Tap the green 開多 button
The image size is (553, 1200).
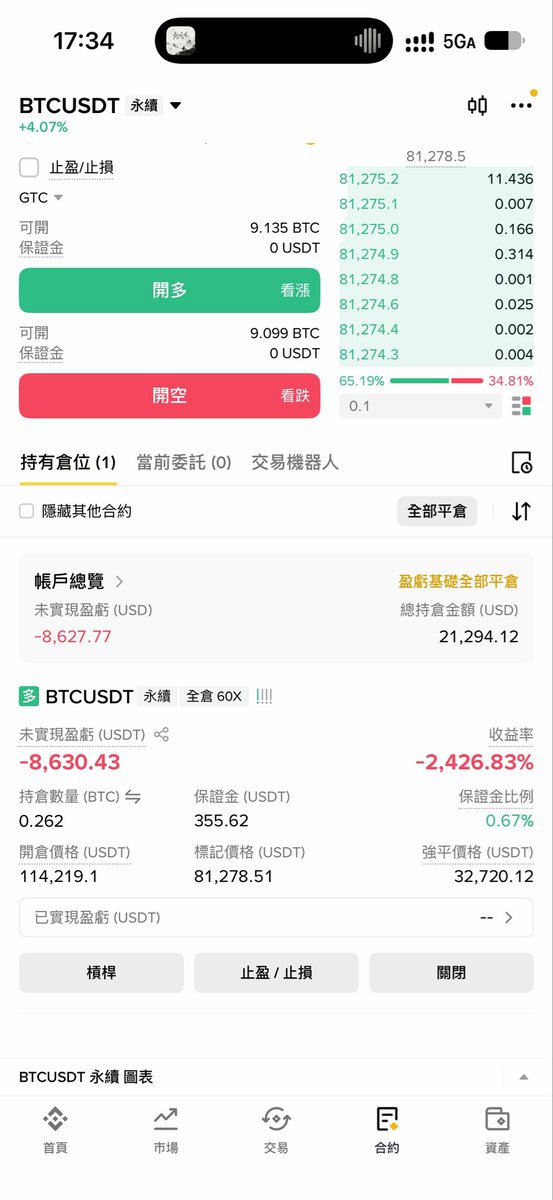(170, 290)
